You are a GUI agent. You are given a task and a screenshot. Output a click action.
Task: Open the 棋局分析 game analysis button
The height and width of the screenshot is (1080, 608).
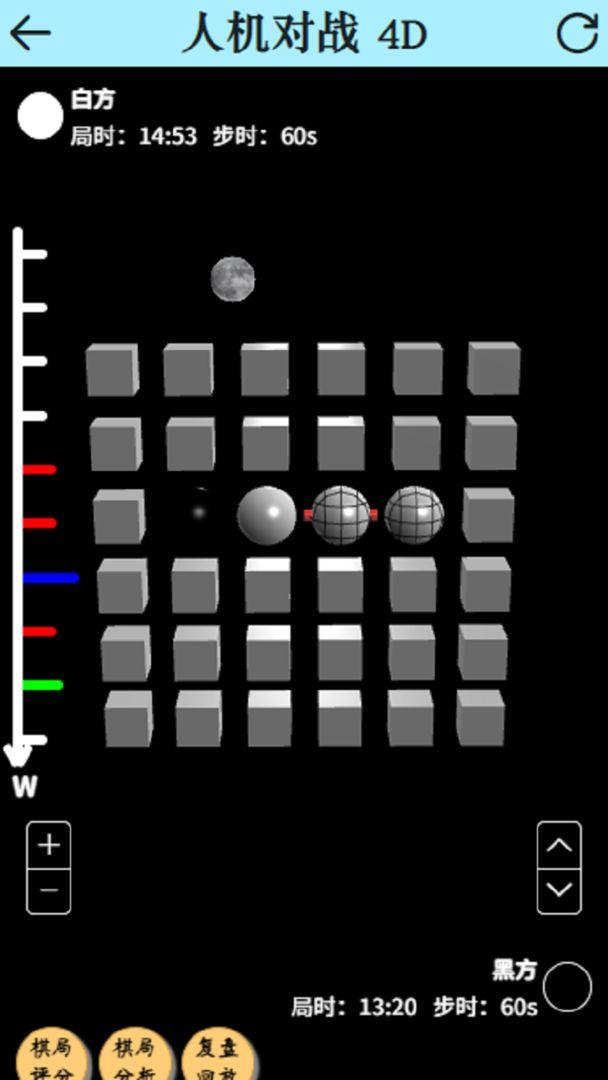click(134, 1056)
